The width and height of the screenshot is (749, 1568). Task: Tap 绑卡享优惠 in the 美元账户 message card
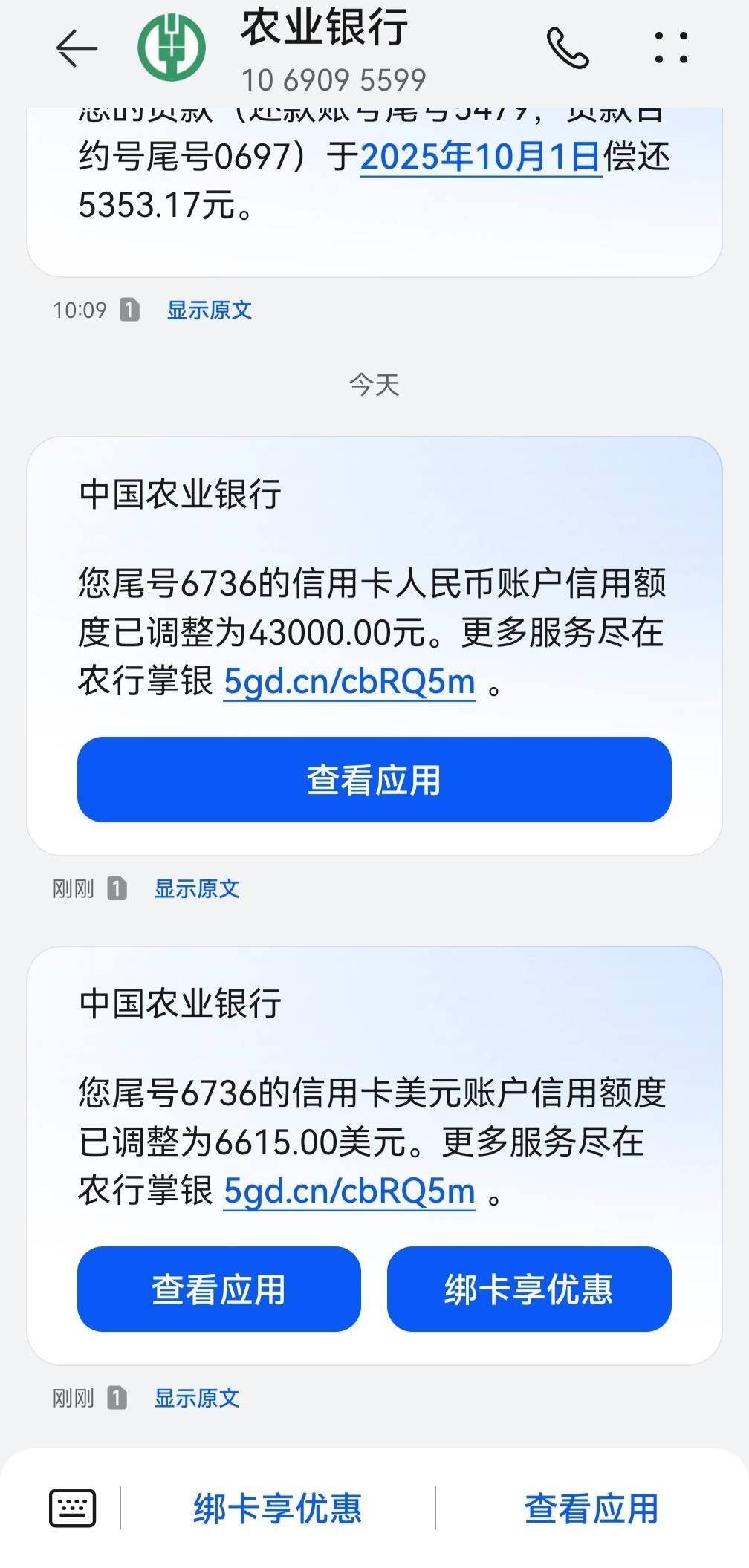pos(529,1289)
